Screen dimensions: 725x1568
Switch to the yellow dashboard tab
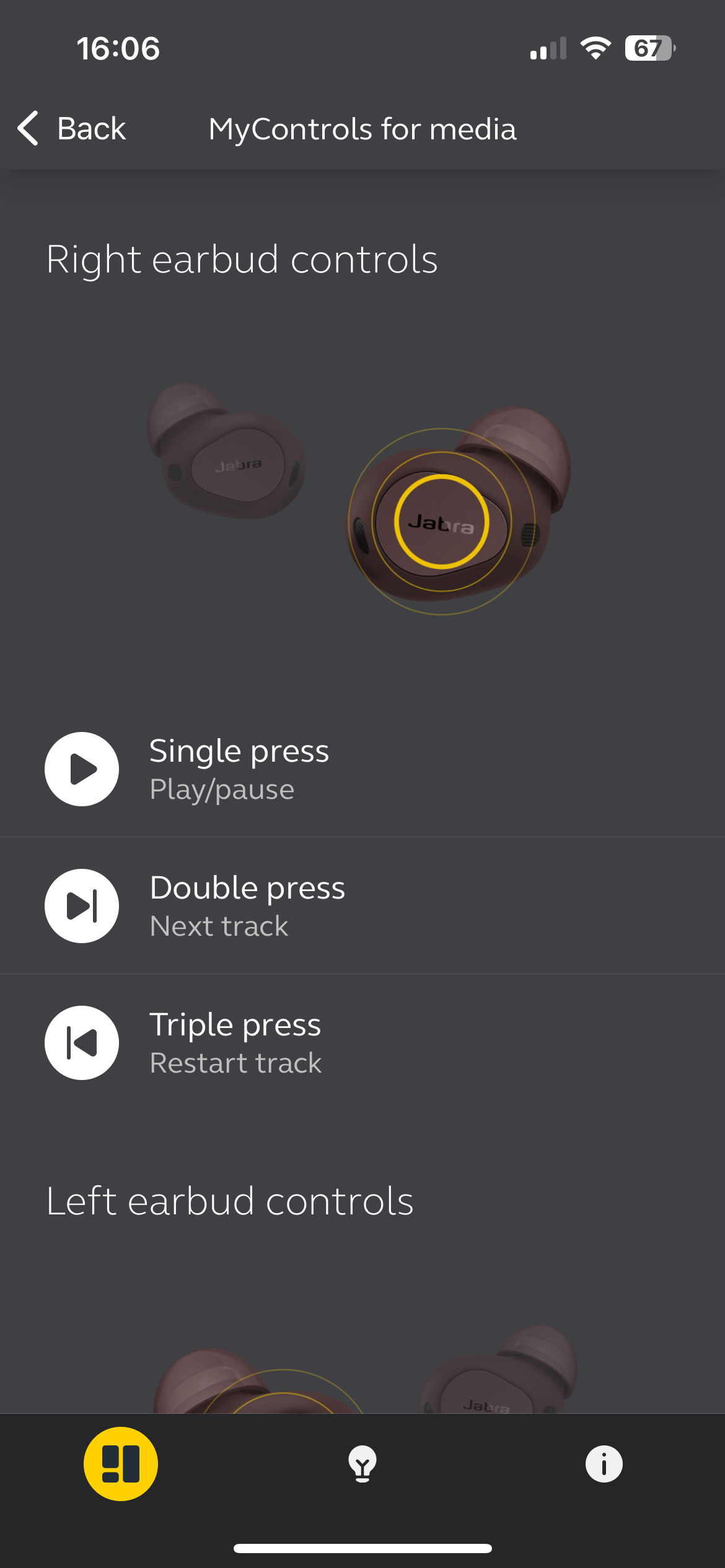point(121,1464)
